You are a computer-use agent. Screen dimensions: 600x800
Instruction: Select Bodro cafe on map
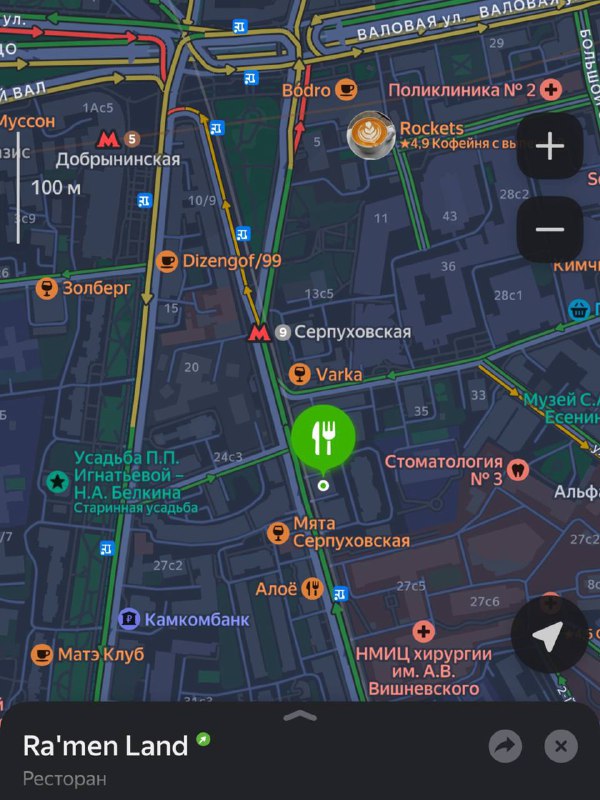pos(346,90)
